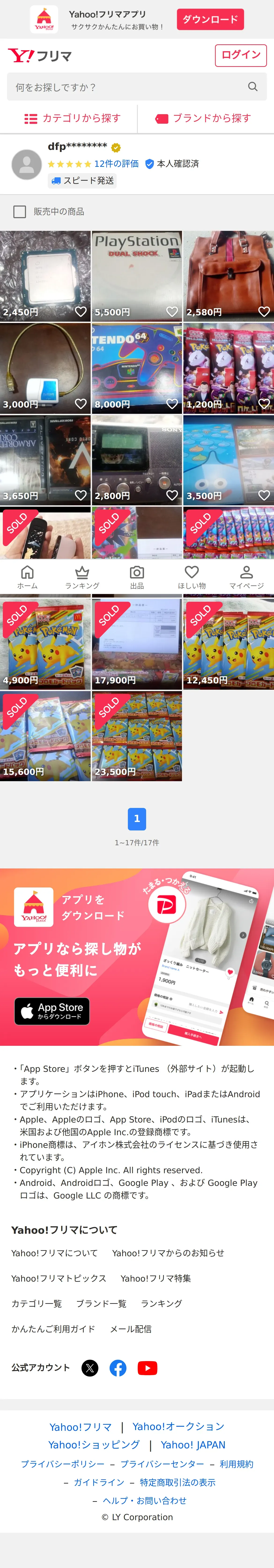
Task: Check the 販売中の商品 filter box
Action: (20, 212)
